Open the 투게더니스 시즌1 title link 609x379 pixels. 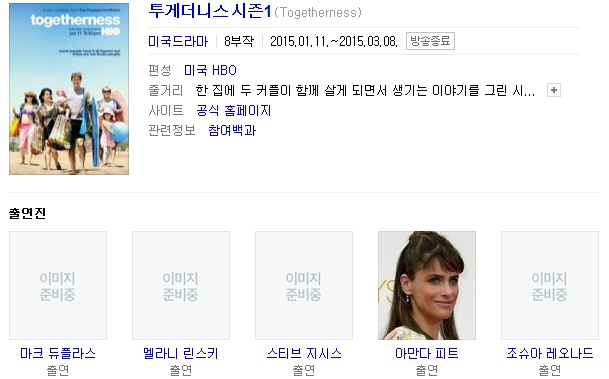click(x=209, y=12)
